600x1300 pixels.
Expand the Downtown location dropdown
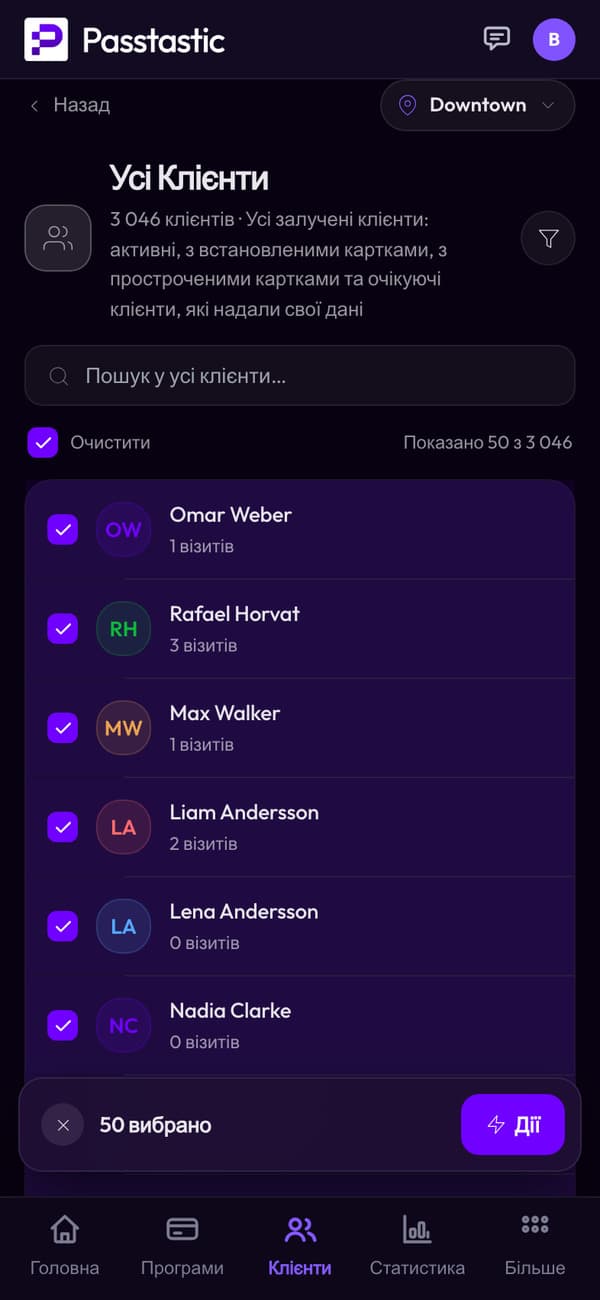click(x=478, y=105)
